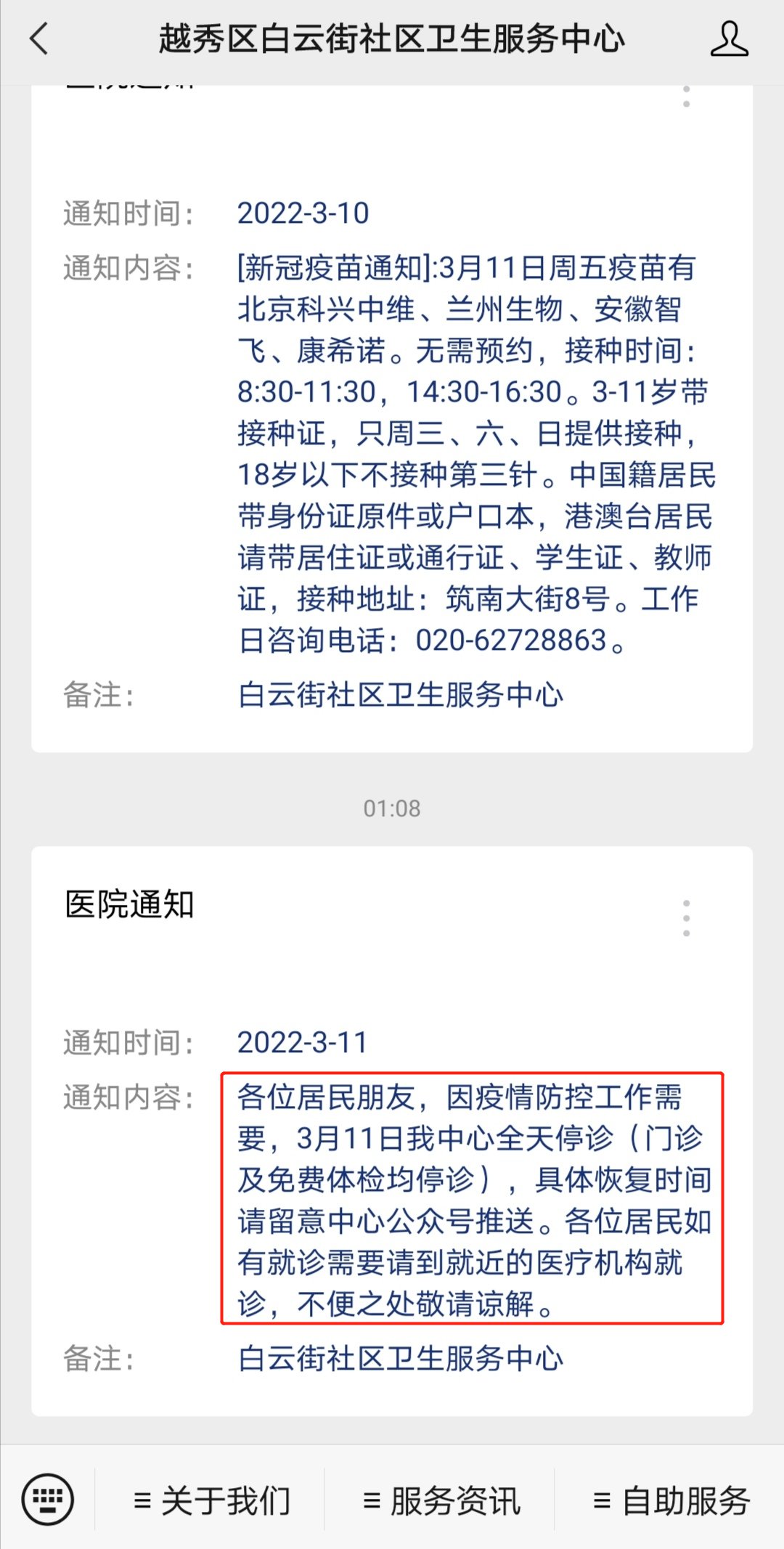Open the account profile icon
This screenshot has height=1549, width=784.
(729, 38)
